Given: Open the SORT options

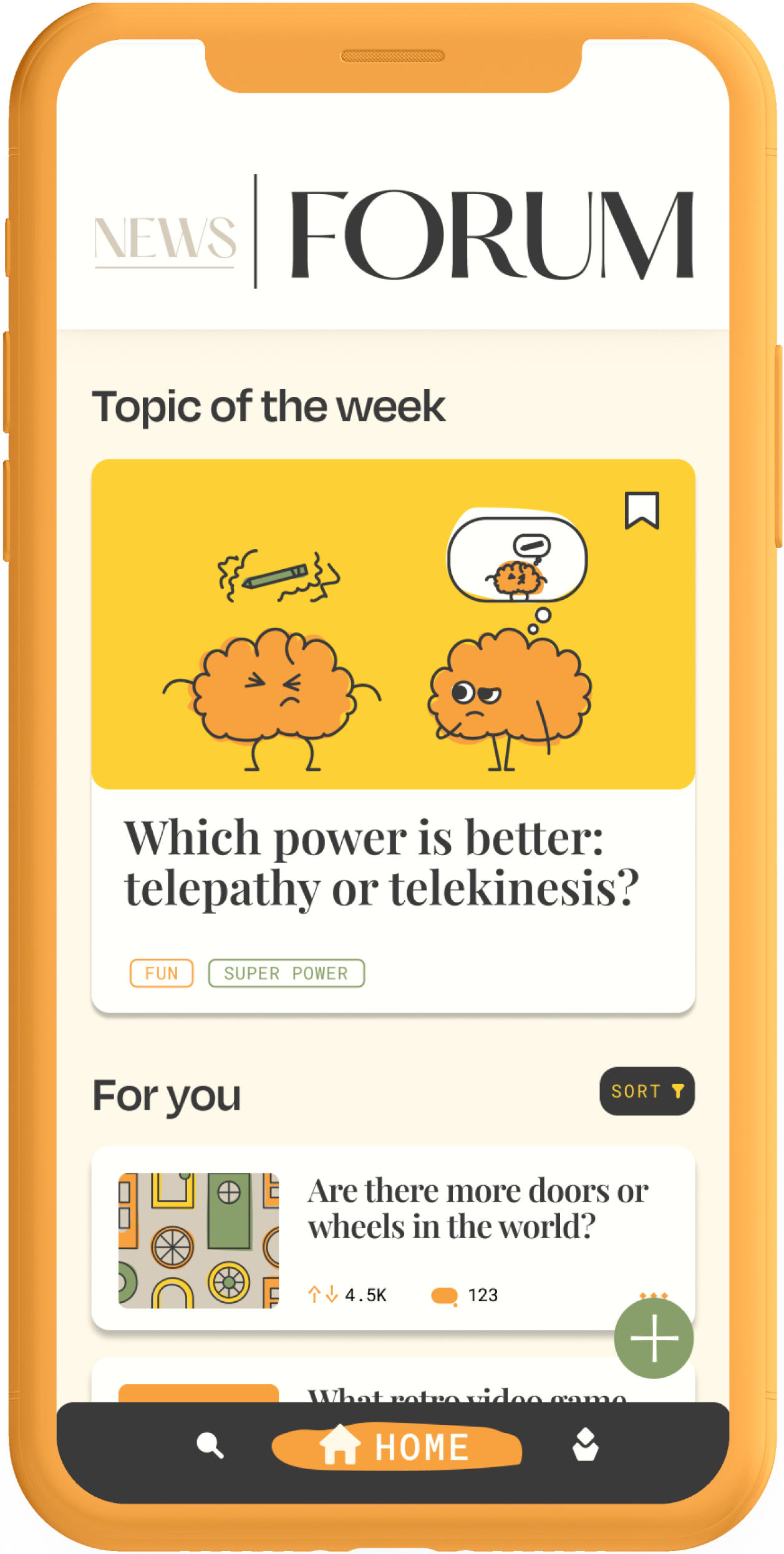Looking at the screenshot, I should 647,1091.
